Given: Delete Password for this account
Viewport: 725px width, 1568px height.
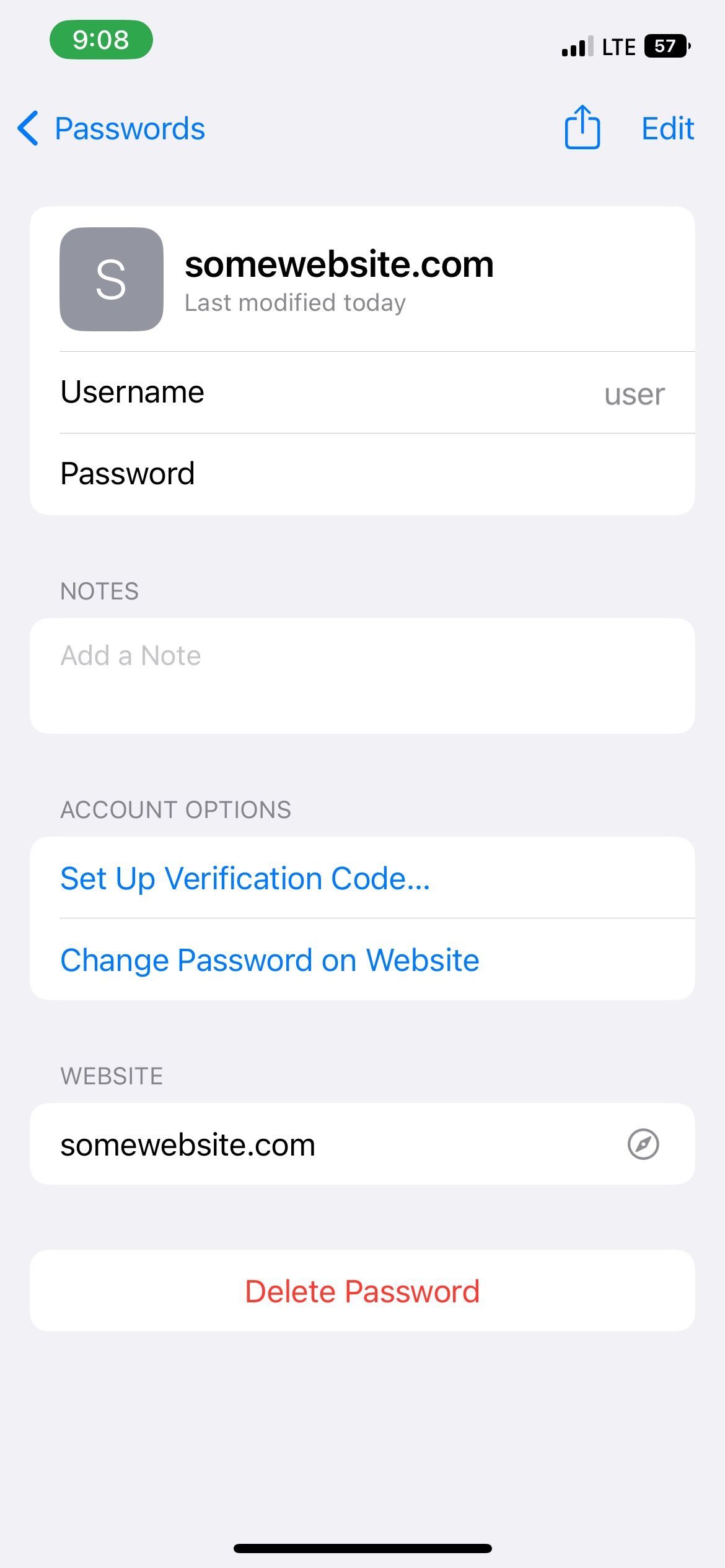Looking at the screenshot, I should click(362, 1291).
